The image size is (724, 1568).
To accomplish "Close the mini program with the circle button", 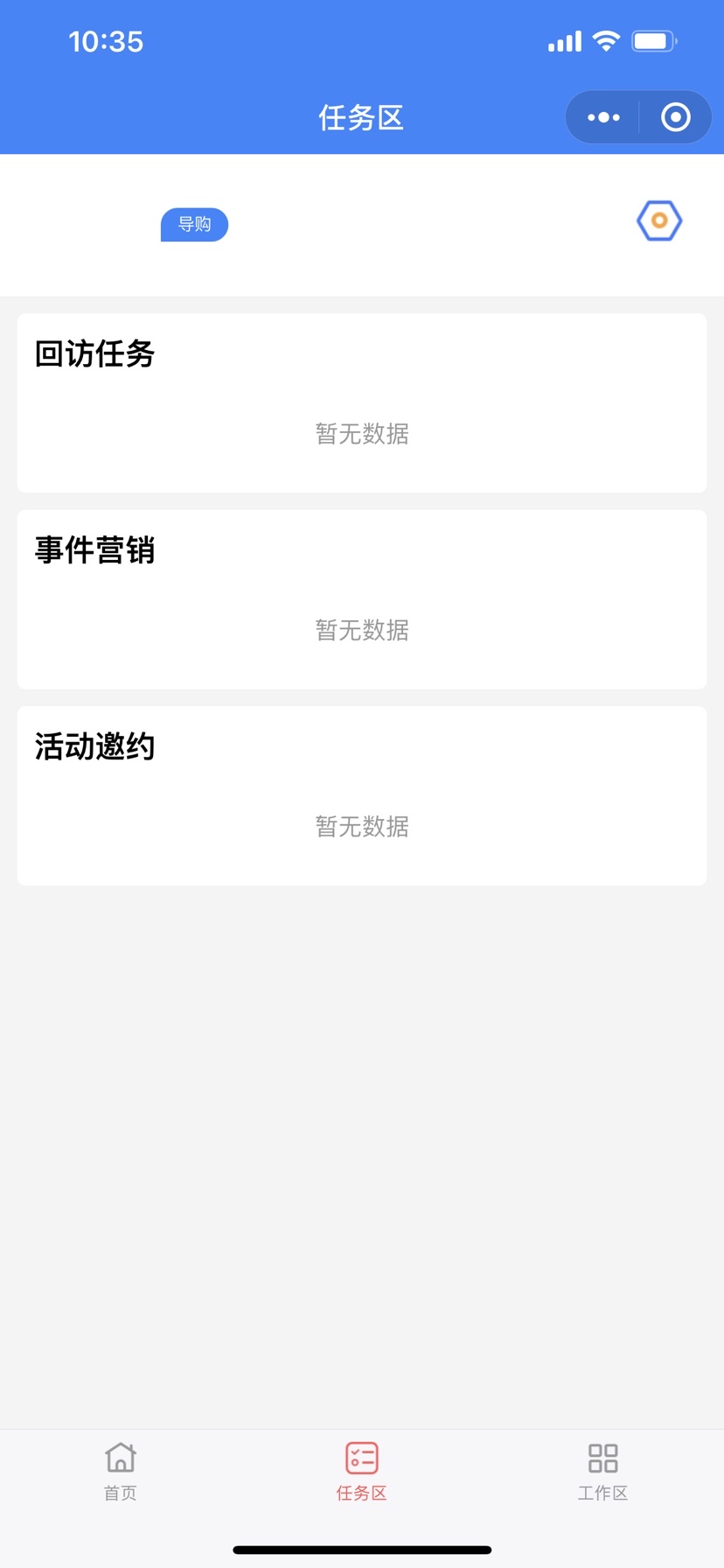I will pos(675,117).
